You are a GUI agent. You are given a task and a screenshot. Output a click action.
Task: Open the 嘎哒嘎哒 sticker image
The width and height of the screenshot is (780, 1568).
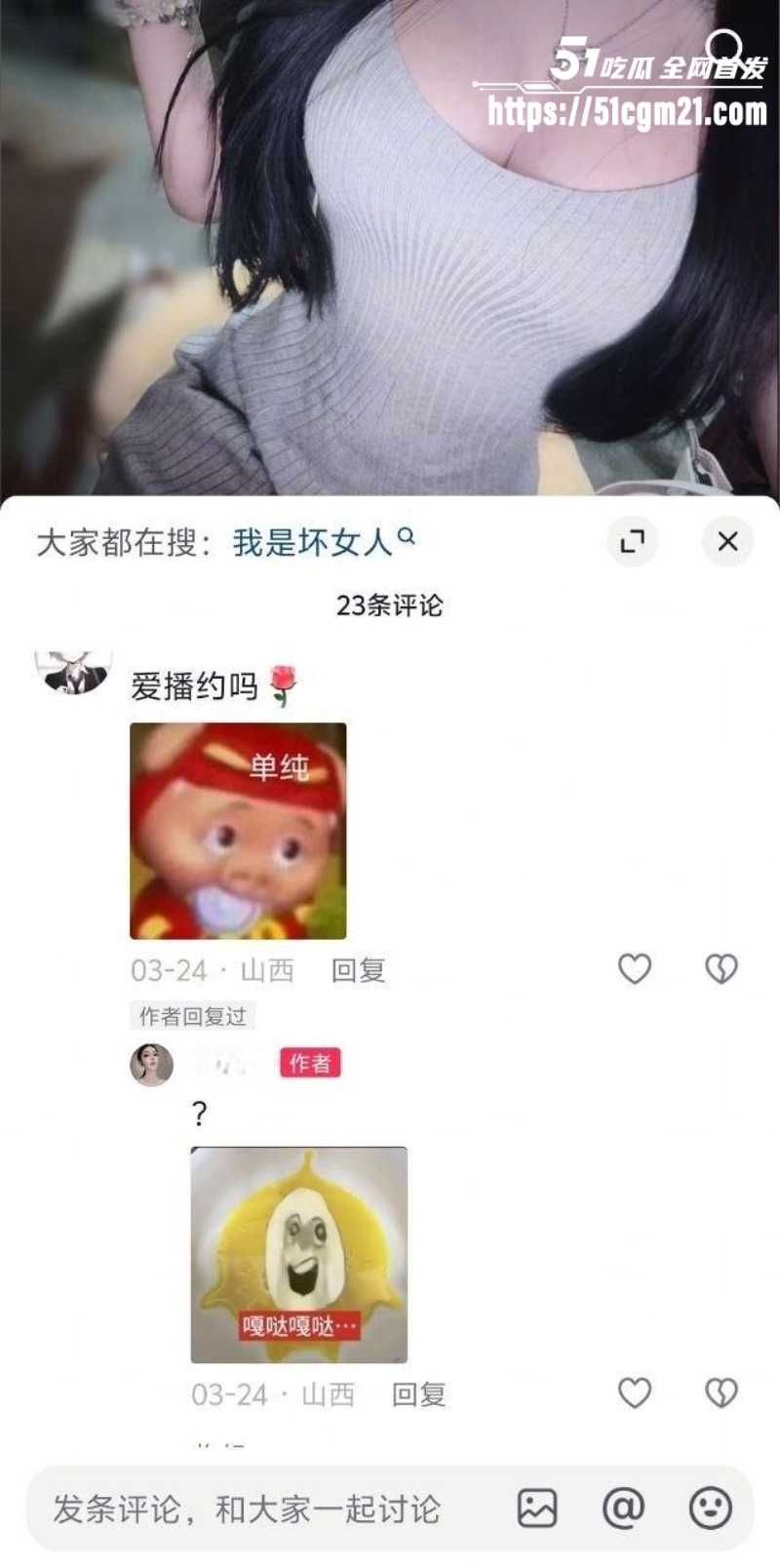[298, 1255]
